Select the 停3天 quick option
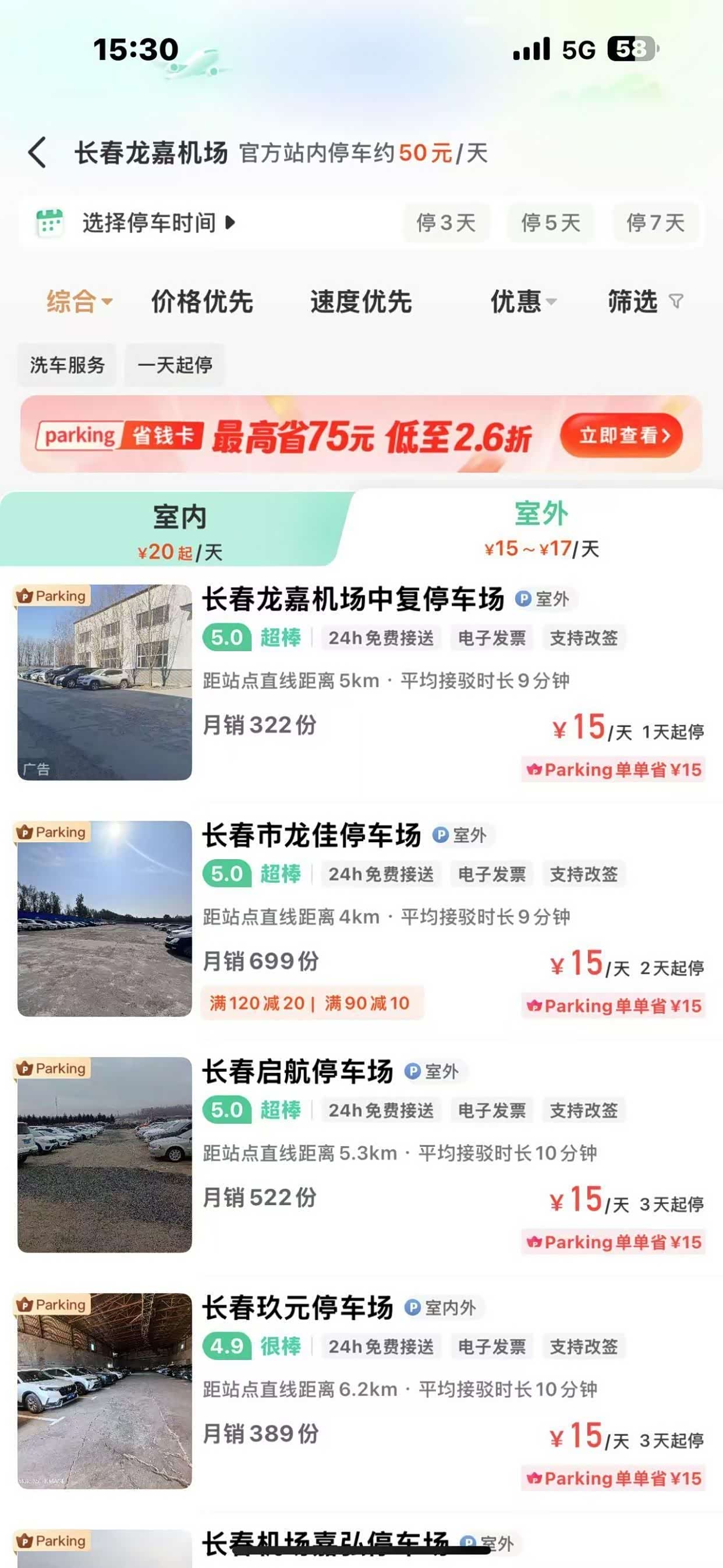The height and width of the screenshot is (1568, 723). pos(445,223)
